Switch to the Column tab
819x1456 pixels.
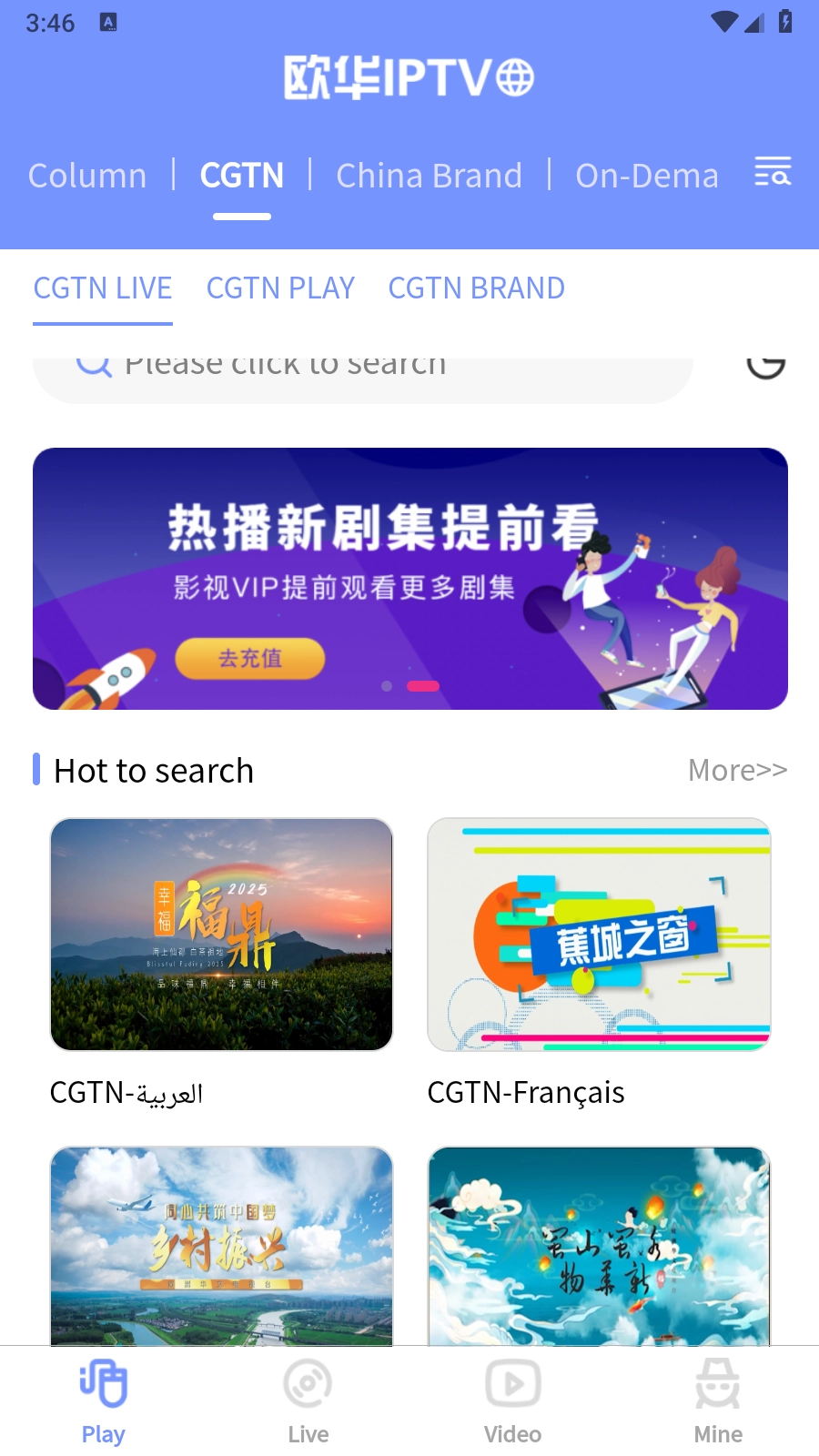pos(87,176)
